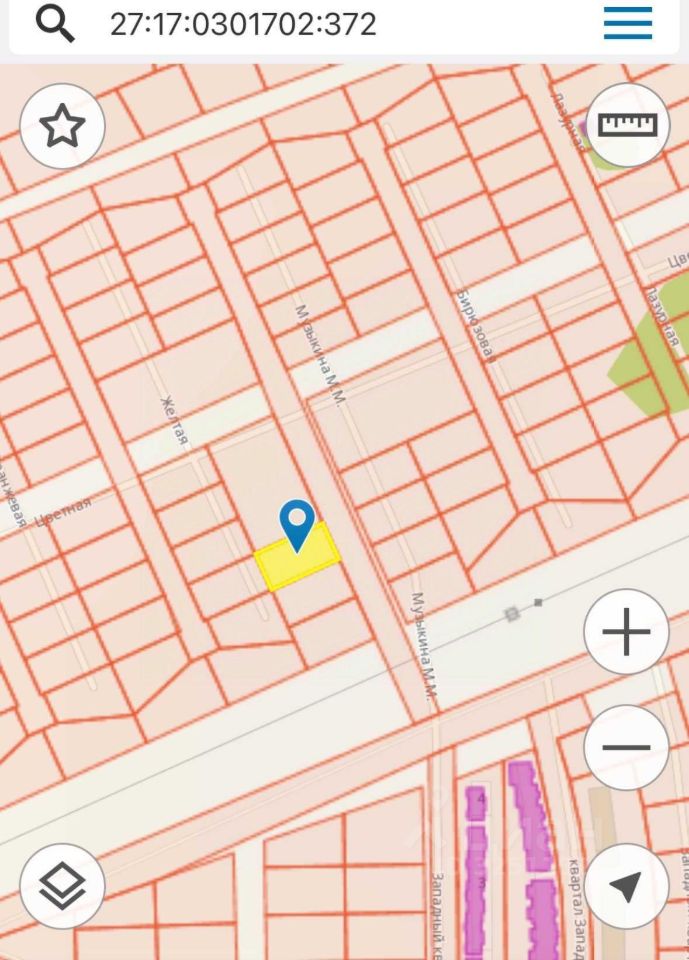Tap the search magnifier icon

click(x=55, y=24)
